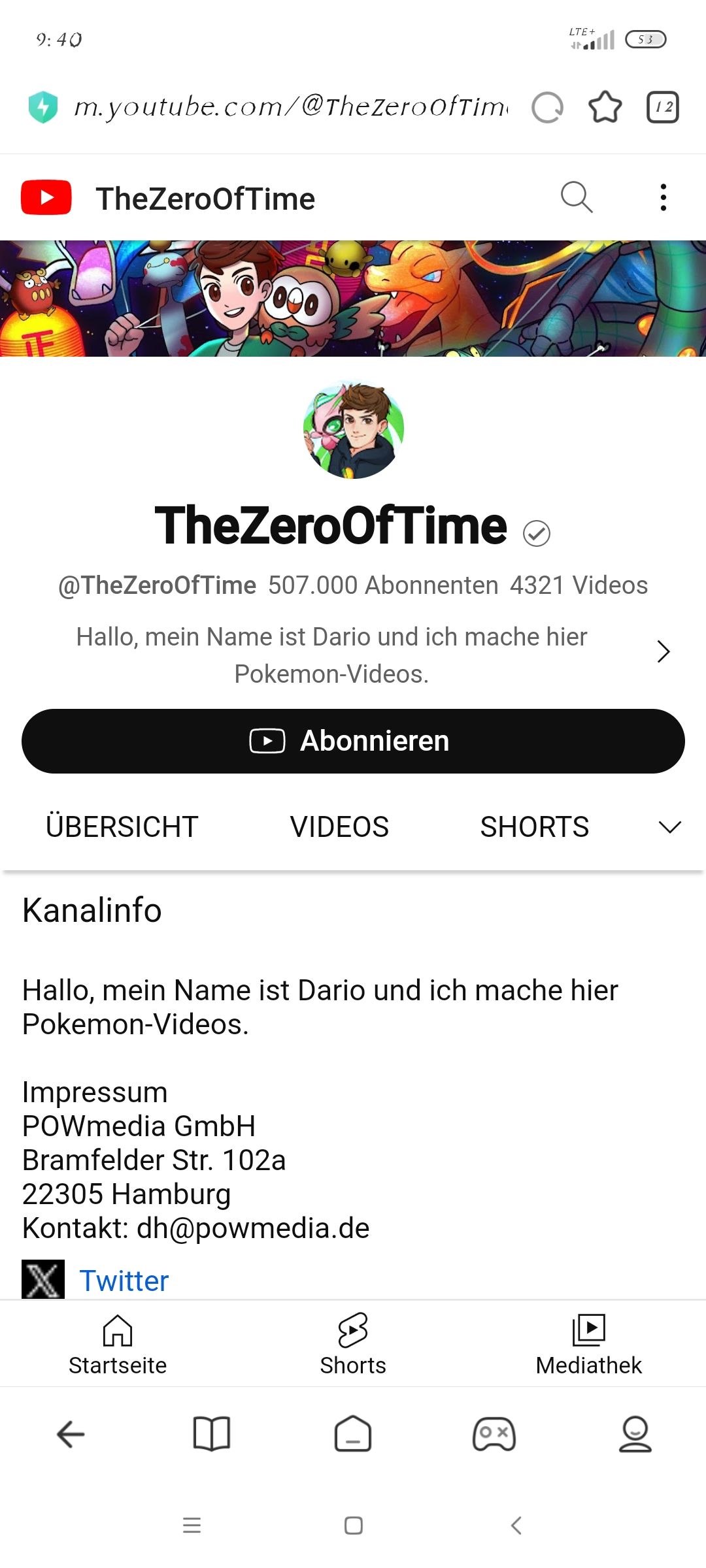This screenshot has height=1568, width=706.
Task: Open the Twitter link
Action: click(x=124, y=1281)
